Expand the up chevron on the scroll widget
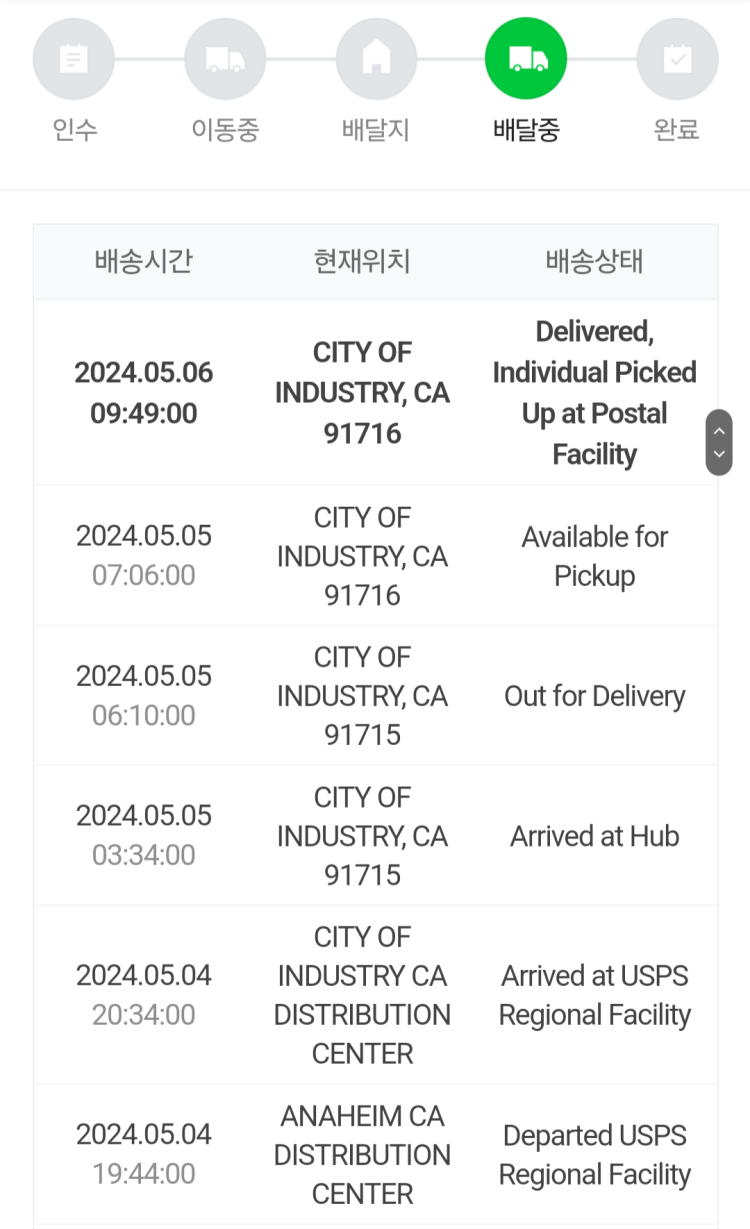 point(718,428)
